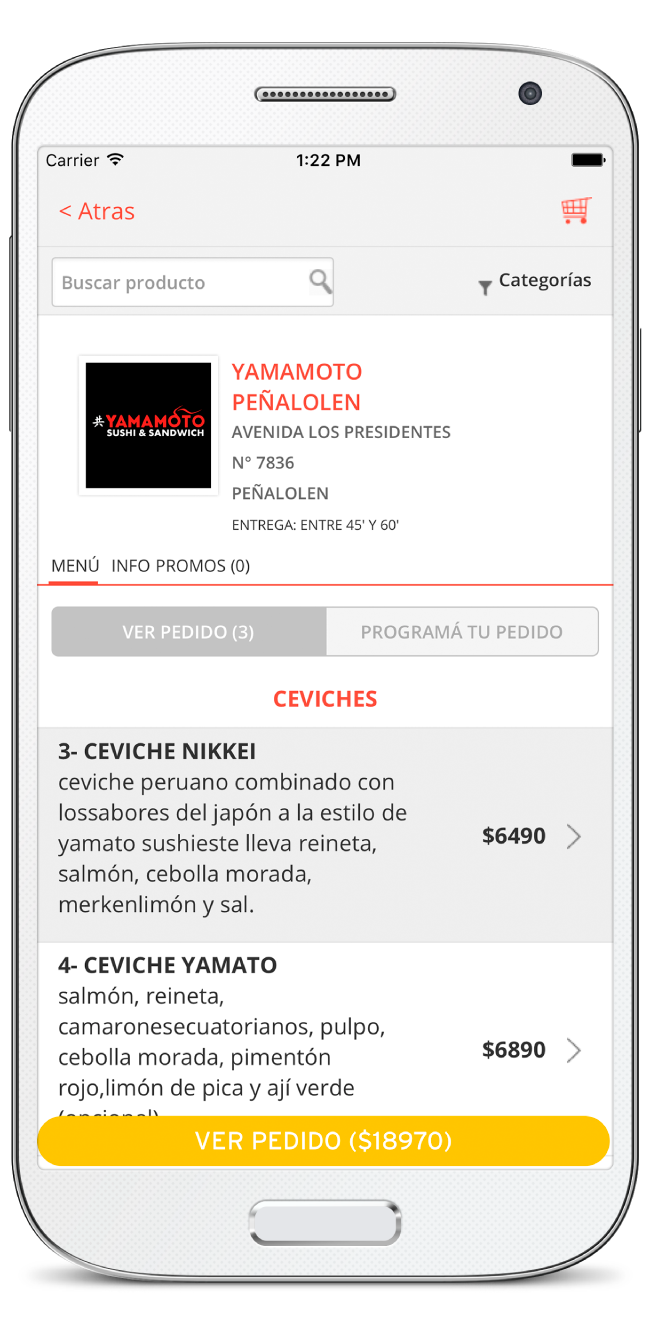
Task: Switch to the INFO tab
Action: point(130,566)
